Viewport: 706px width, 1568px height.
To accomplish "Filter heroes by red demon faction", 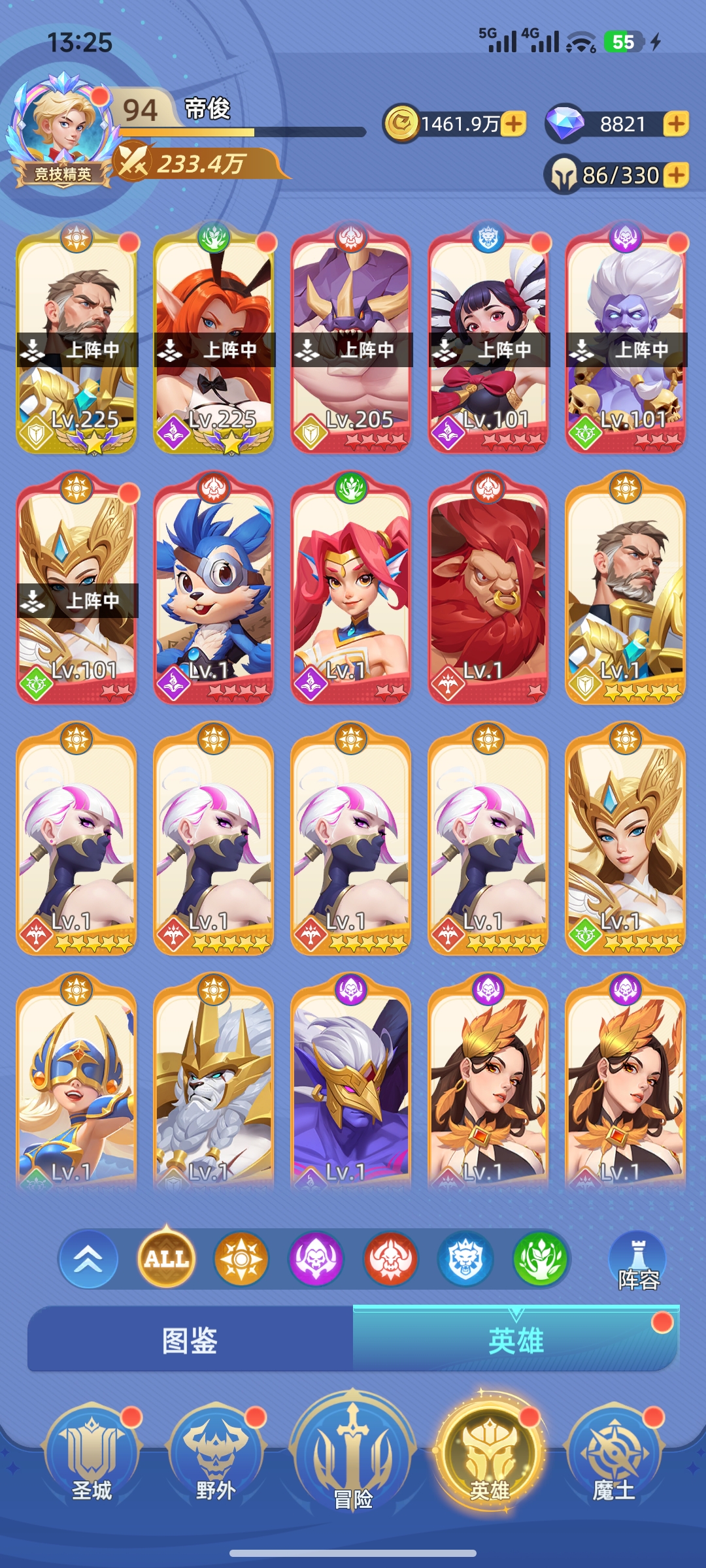I will tap(390, 1258).
